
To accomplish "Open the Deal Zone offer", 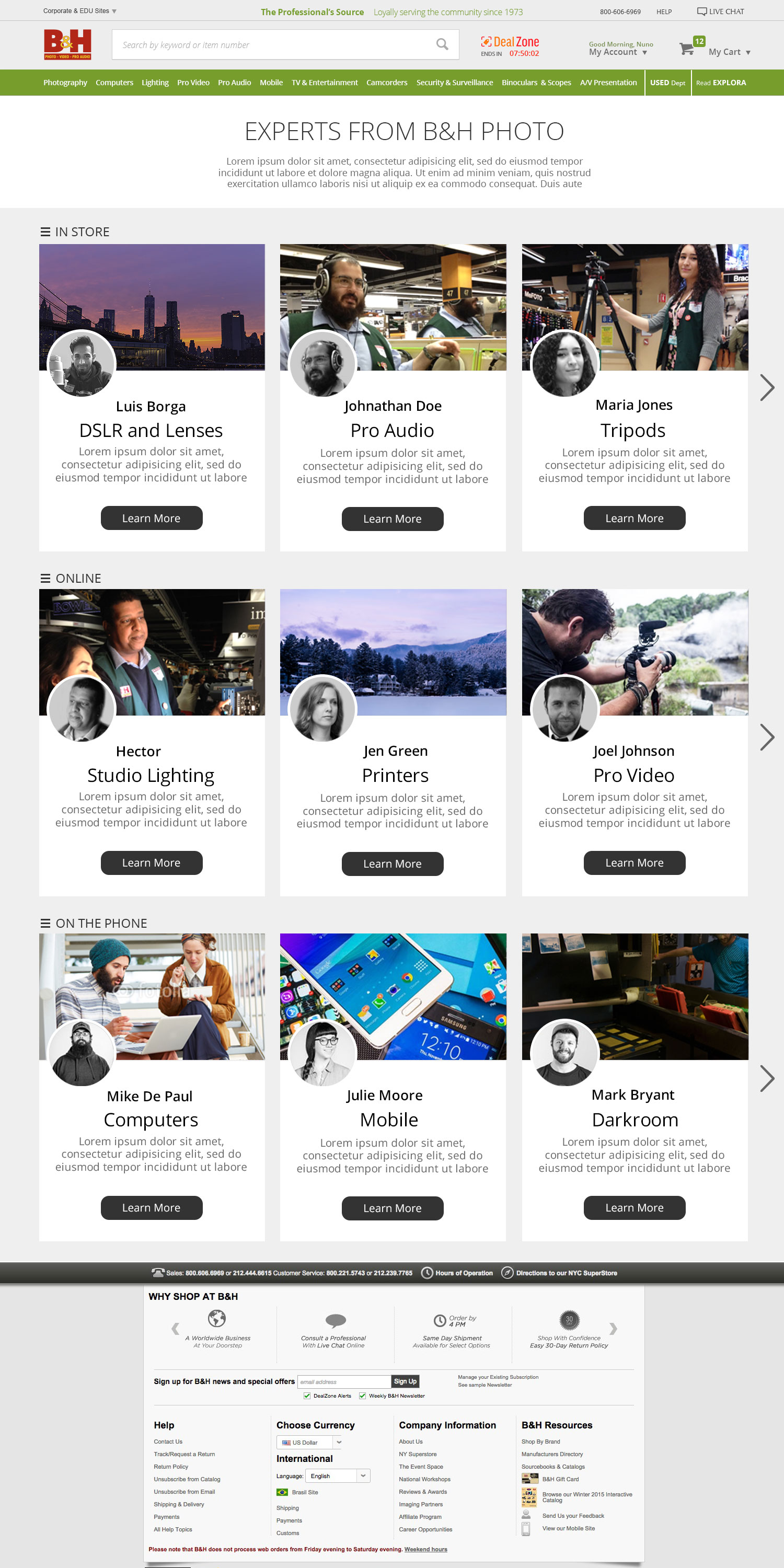I will [510, 45].
